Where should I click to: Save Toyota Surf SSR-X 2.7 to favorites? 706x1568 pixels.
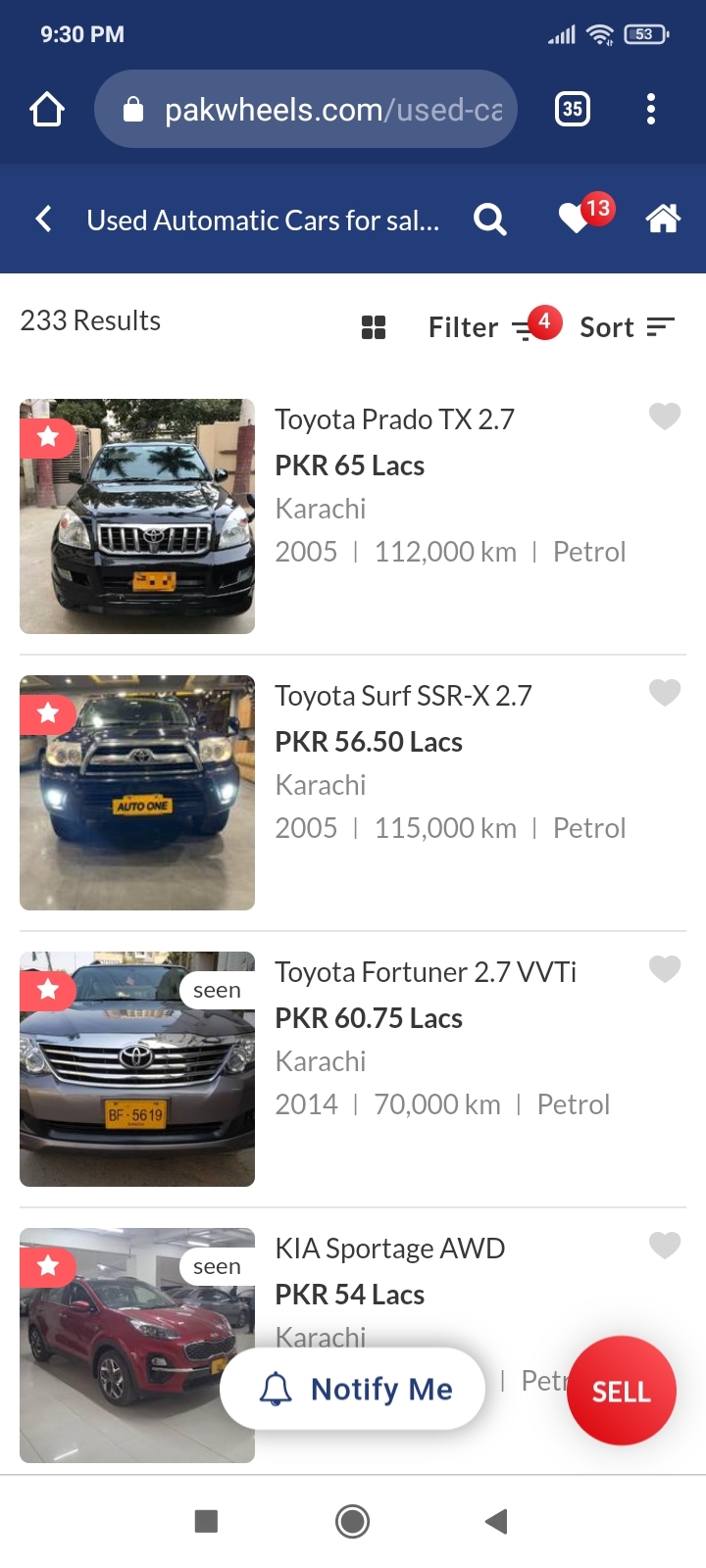(x=665, y=693)
